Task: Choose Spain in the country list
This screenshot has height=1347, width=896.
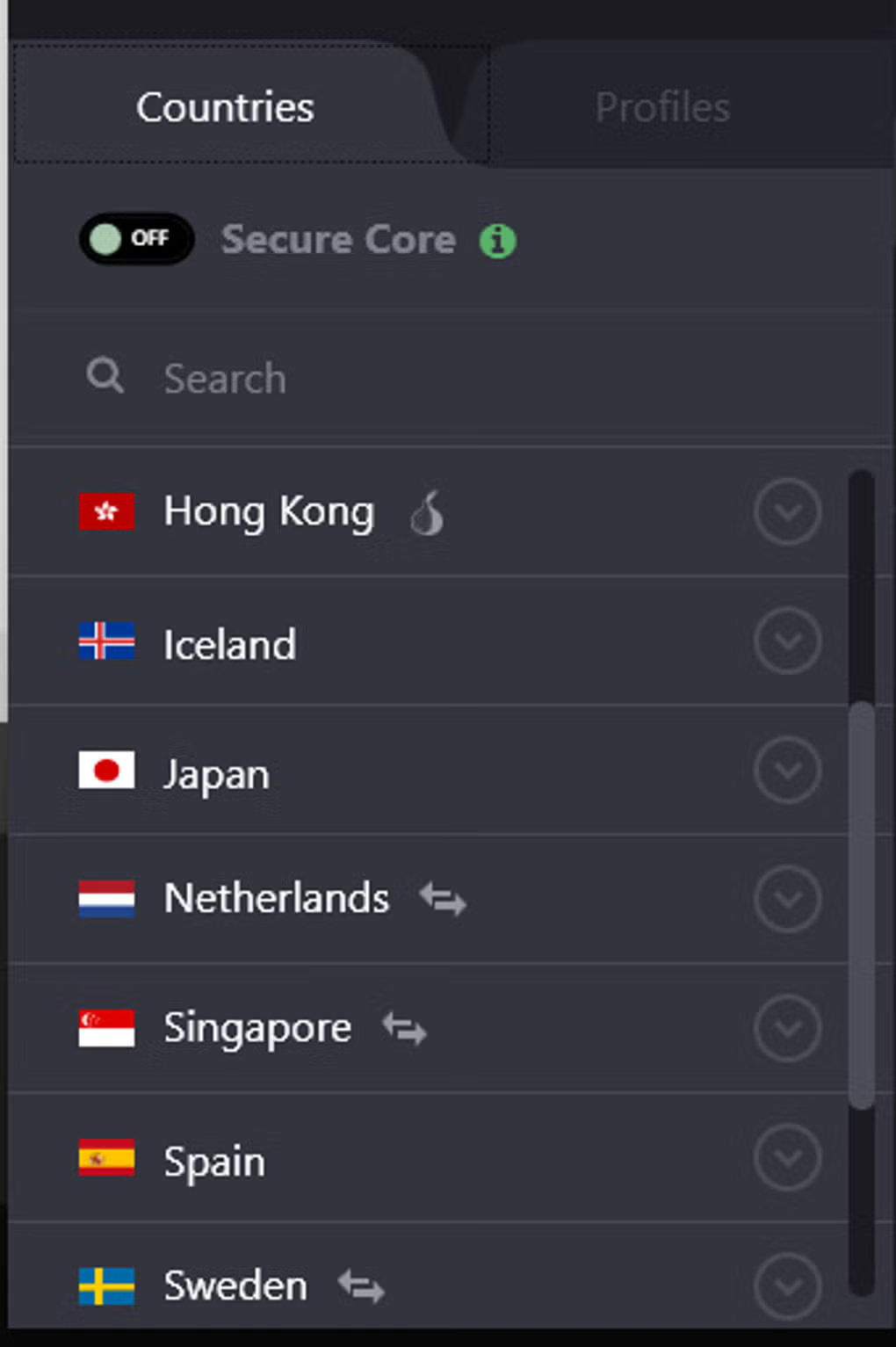Action: click(214, 1162)
